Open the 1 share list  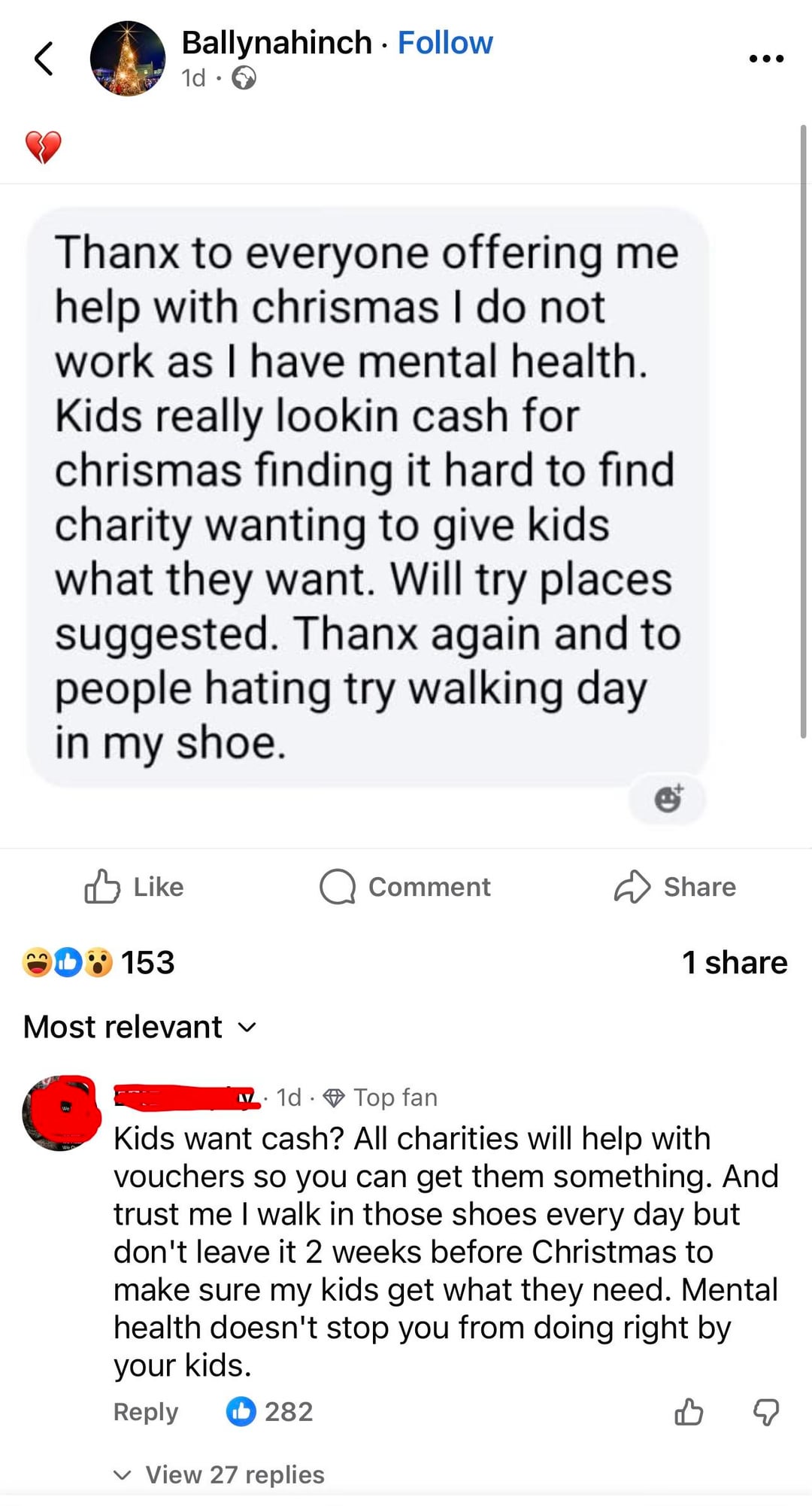click(734, 963)
